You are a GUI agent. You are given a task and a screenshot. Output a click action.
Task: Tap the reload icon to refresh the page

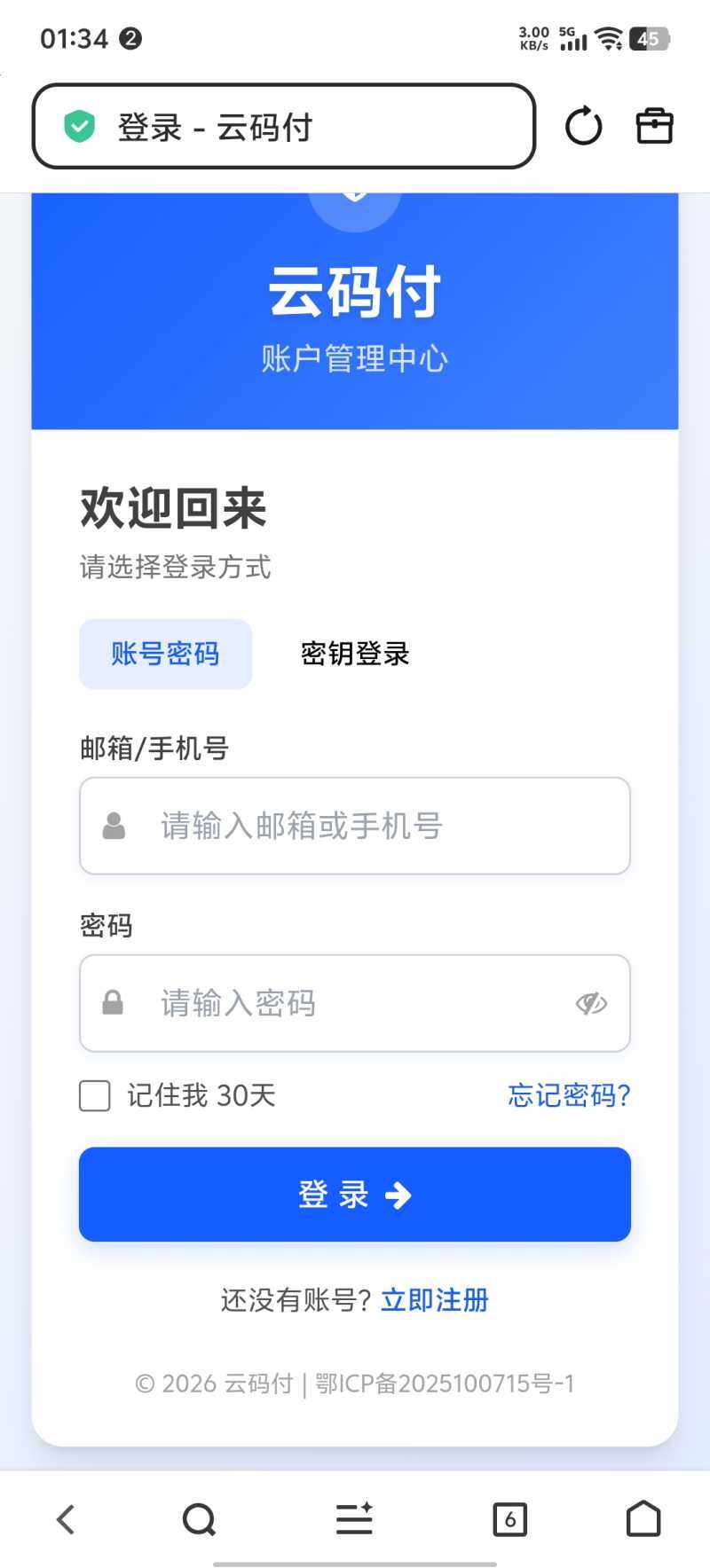tap(584, 126)
